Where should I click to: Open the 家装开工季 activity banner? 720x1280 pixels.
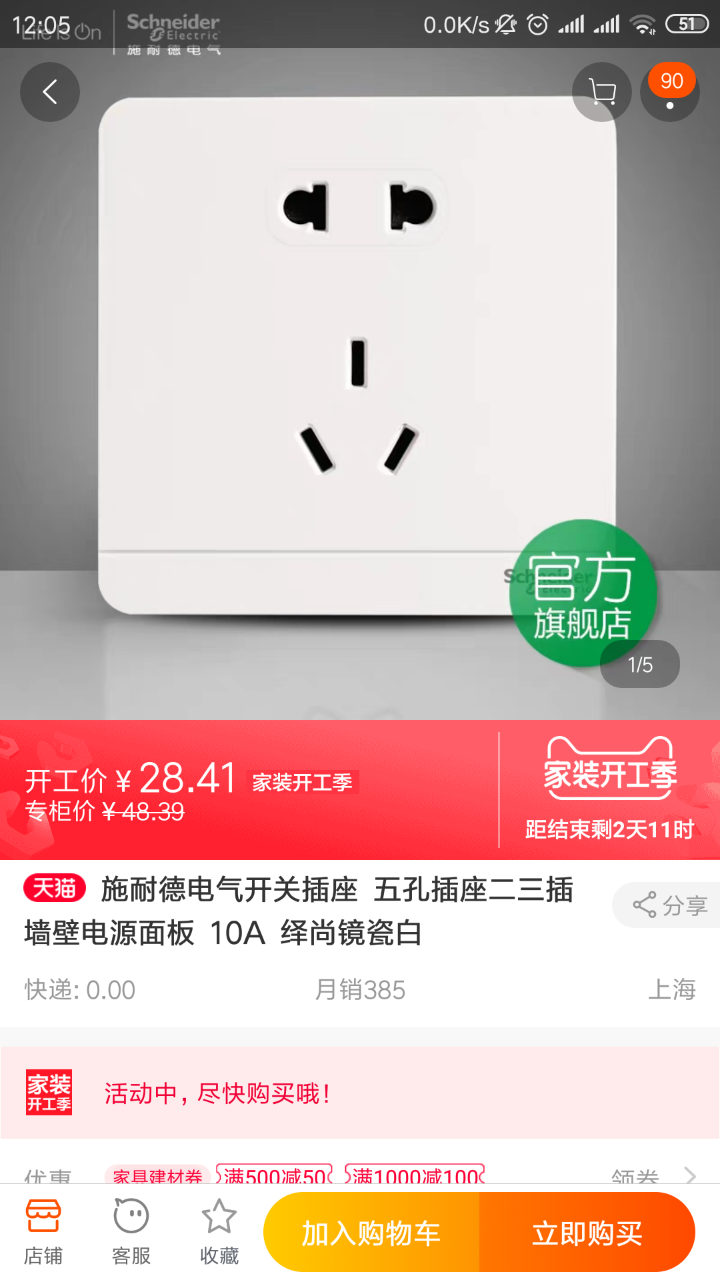(360, 1093)
